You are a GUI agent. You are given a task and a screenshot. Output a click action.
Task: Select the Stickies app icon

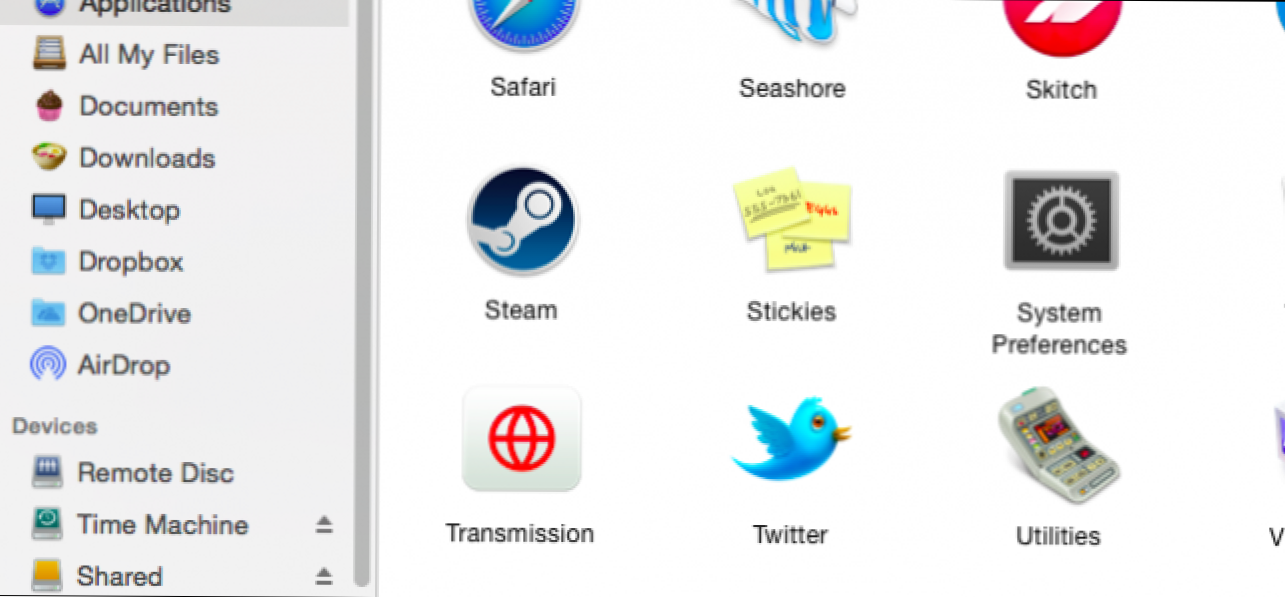click(x=791, y=221)
